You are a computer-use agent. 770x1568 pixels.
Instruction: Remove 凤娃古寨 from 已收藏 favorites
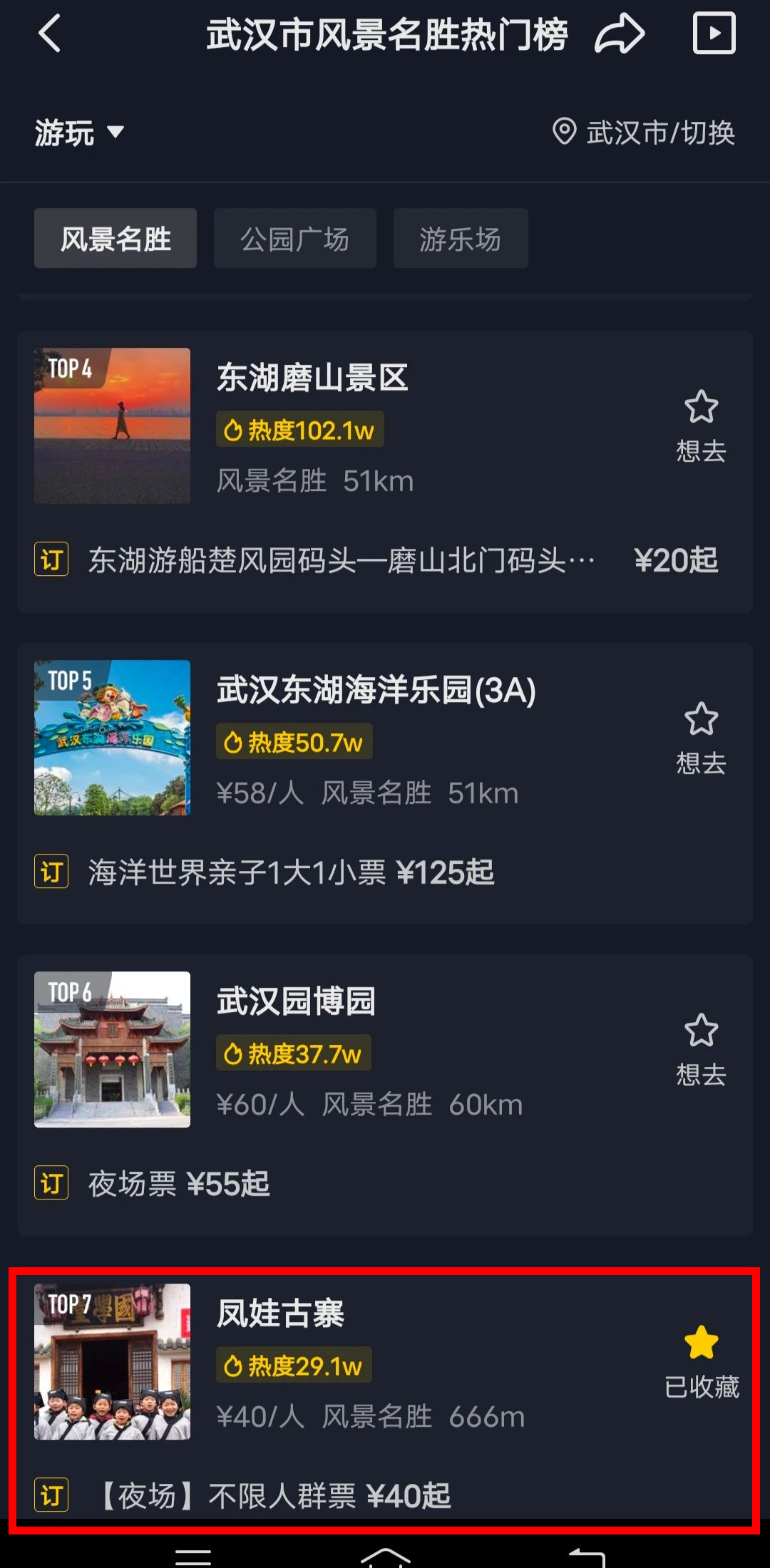pyautogui.click(x=701, y=1361)
